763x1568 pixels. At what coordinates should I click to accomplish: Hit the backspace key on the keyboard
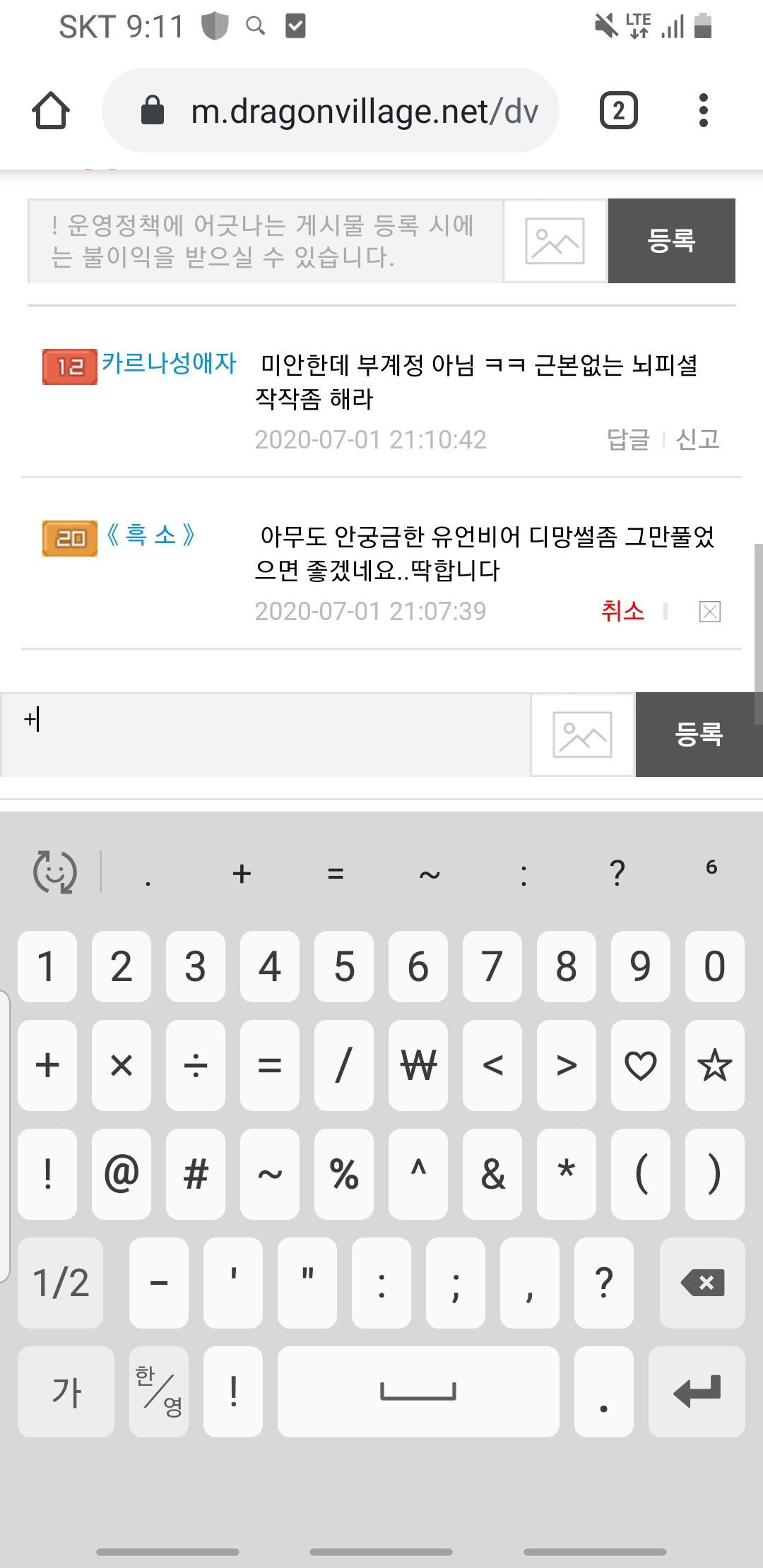[702, 1283]
